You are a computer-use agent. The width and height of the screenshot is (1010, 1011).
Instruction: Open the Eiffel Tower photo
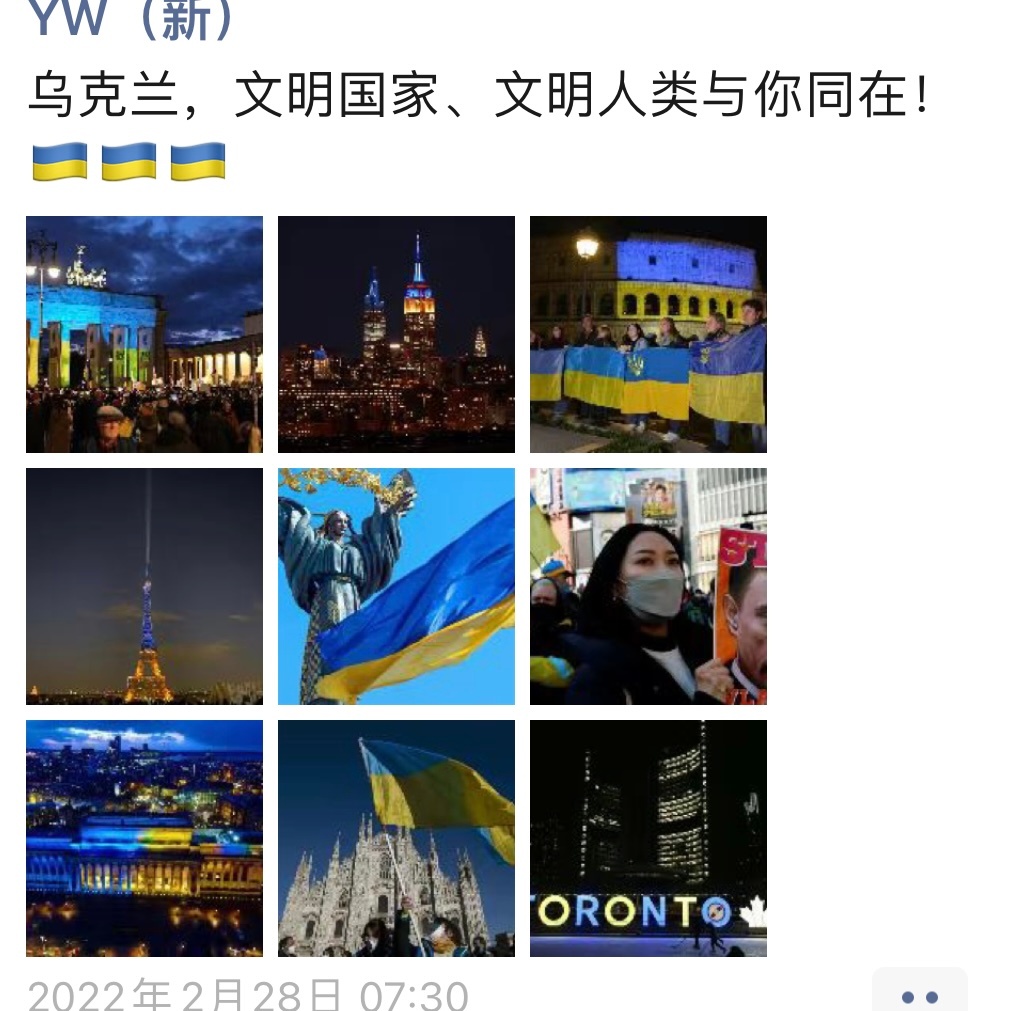point(144,586)
